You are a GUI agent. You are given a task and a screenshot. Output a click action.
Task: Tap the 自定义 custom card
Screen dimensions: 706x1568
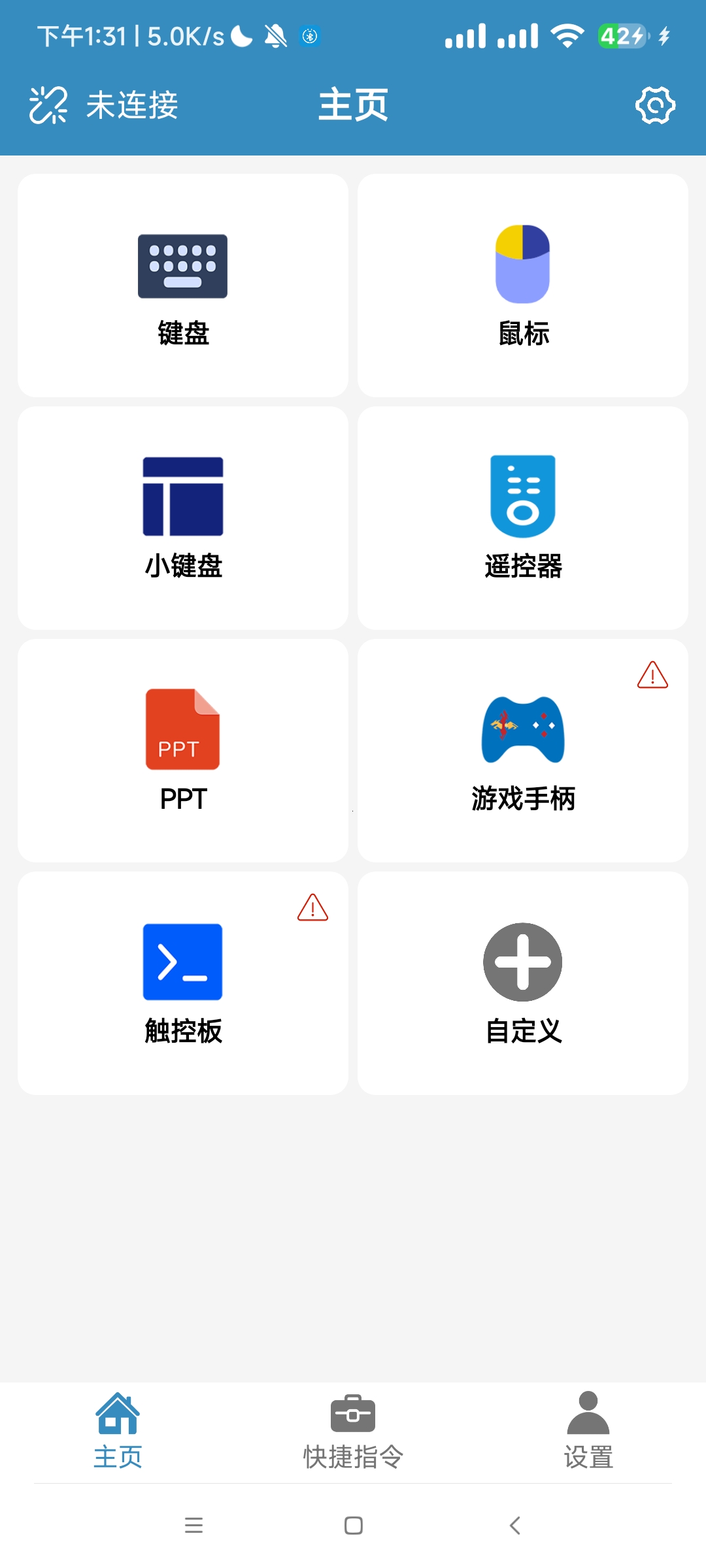point(523,983)
